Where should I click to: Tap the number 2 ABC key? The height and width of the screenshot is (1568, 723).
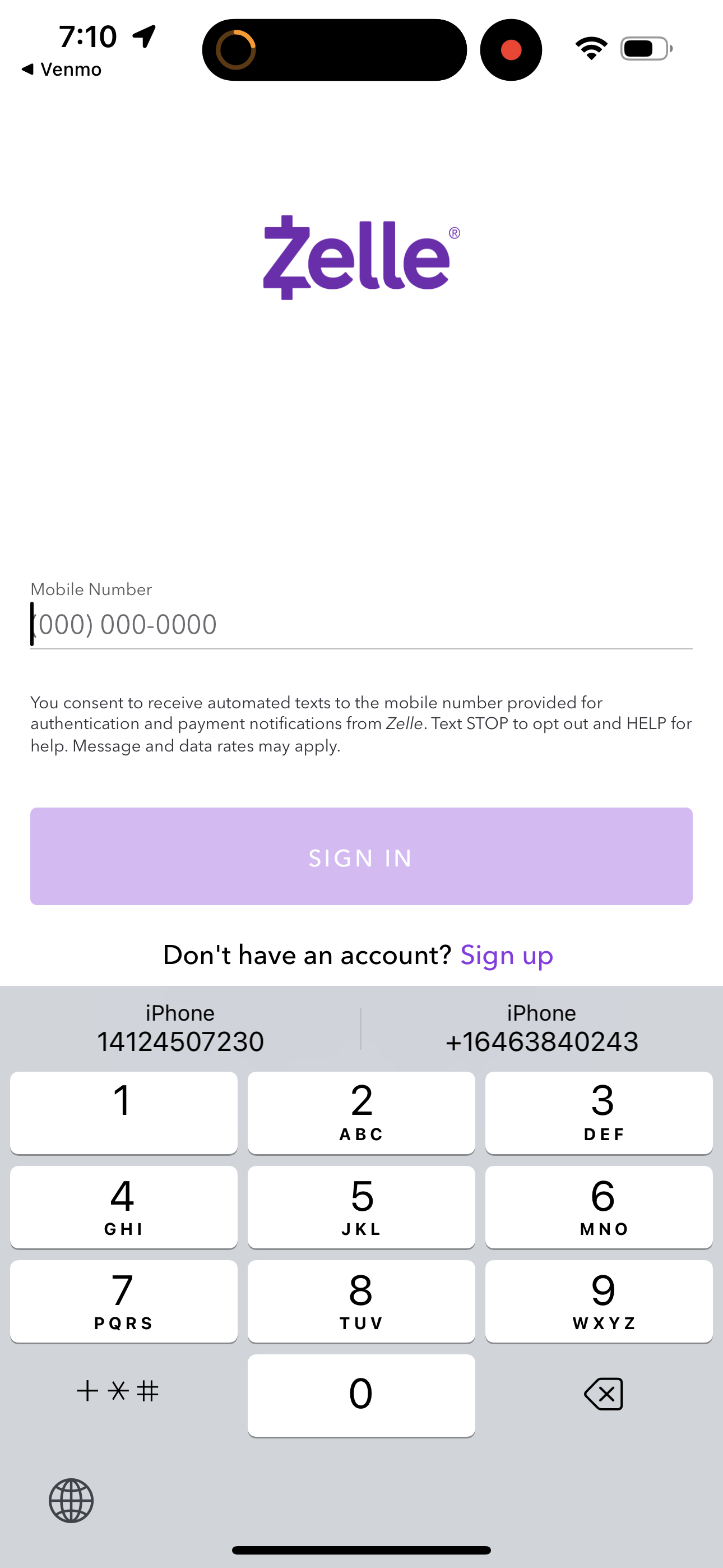pyautogui.click(x=361, y=1113)
